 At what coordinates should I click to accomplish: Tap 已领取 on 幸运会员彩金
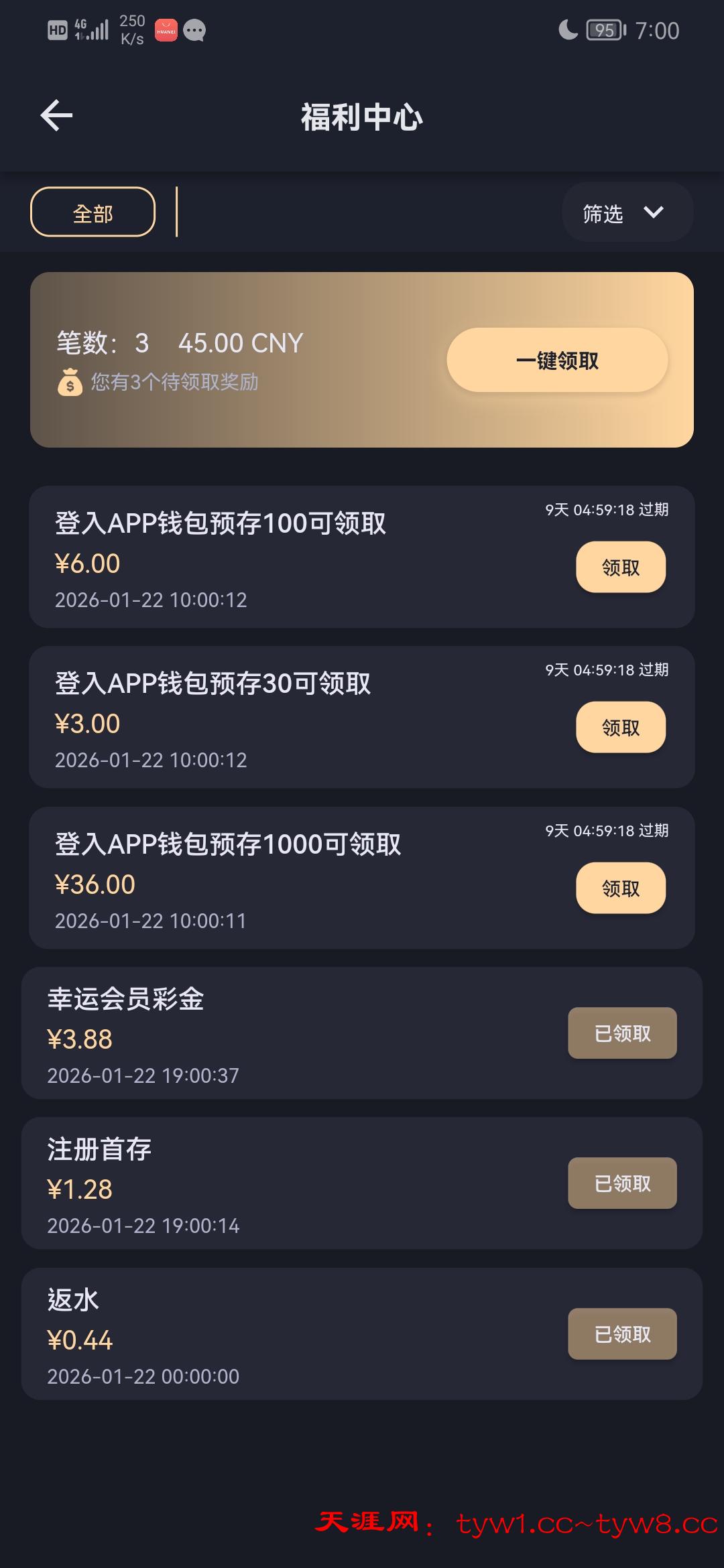click(x=622, y=1033)
